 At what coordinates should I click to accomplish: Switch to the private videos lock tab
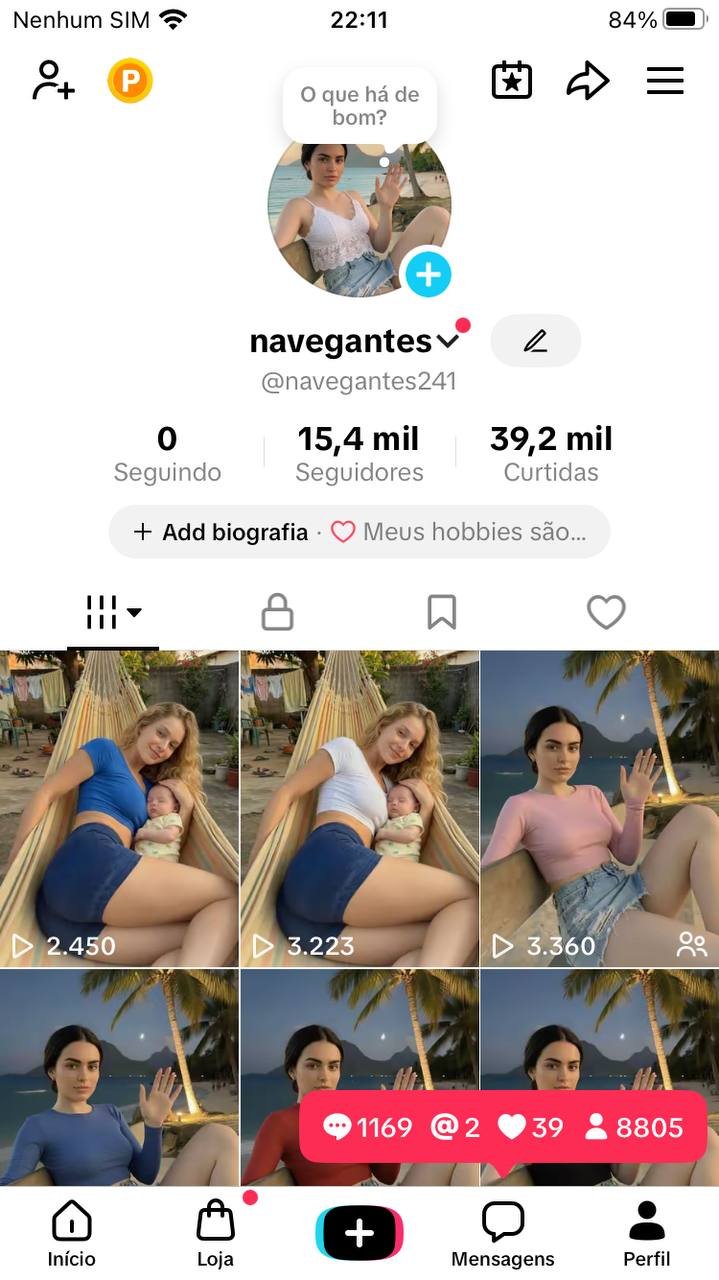[277, 612]
